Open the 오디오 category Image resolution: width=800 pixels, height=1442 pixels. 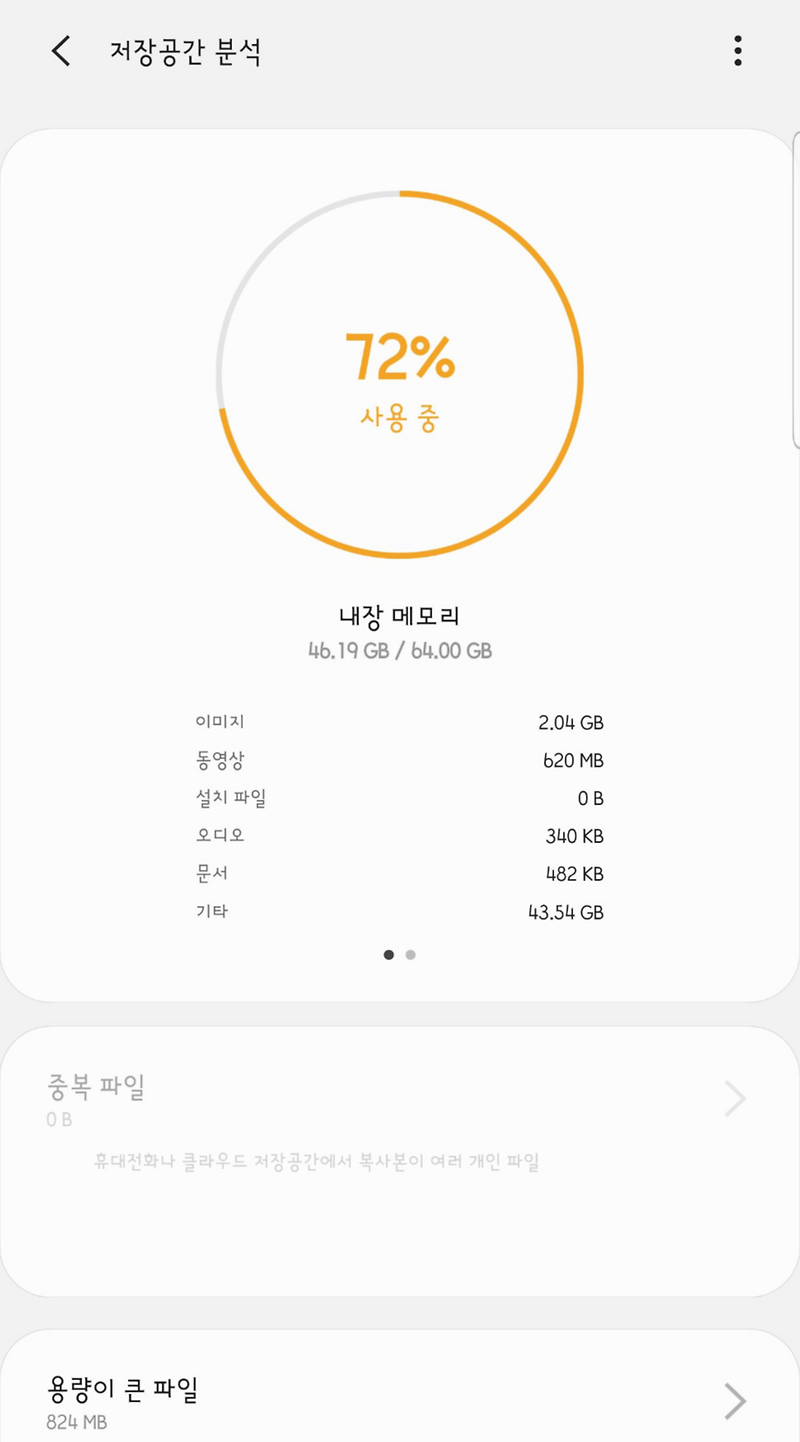pos(400,836)
